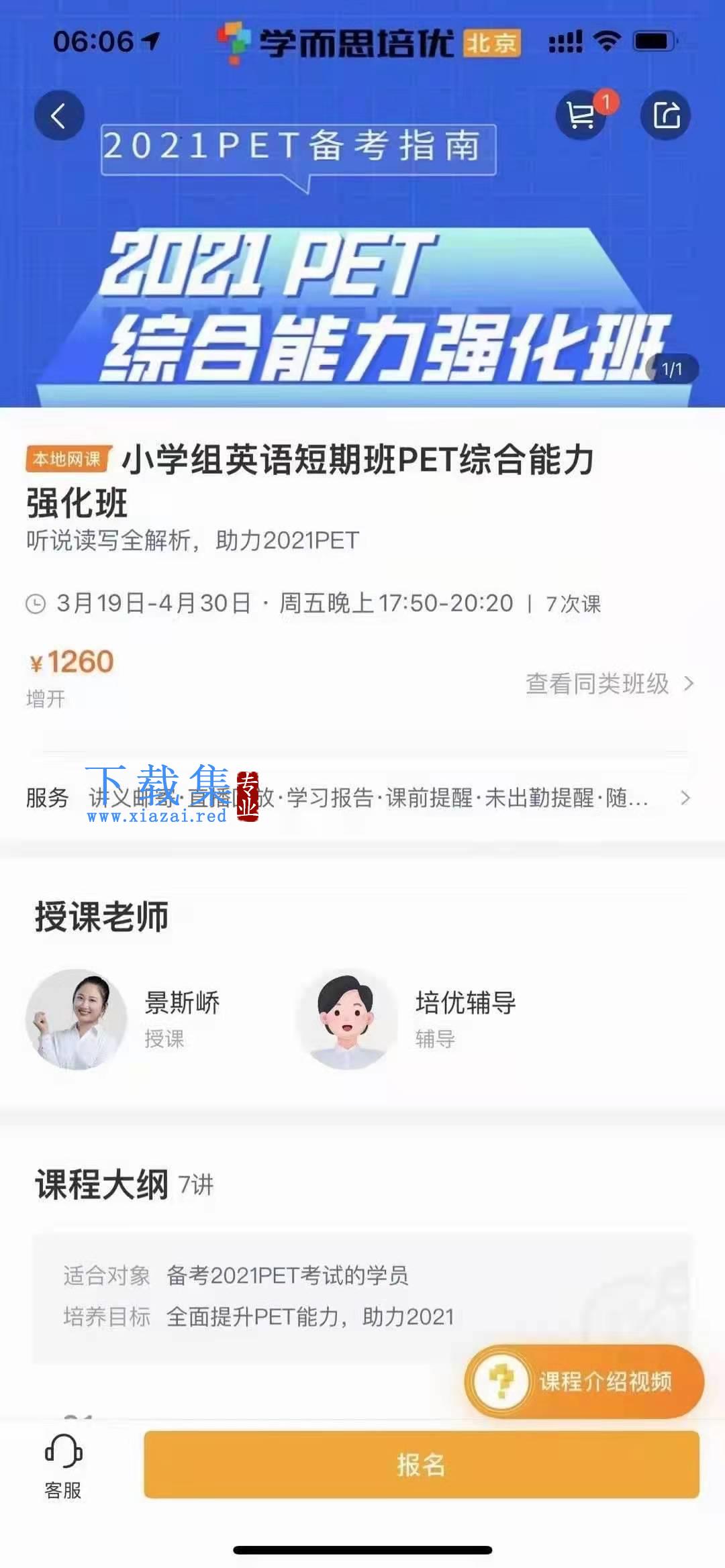Go back using the top arrow
The width and height of the screenshot is (725, 1568).
tap(59, 115)
